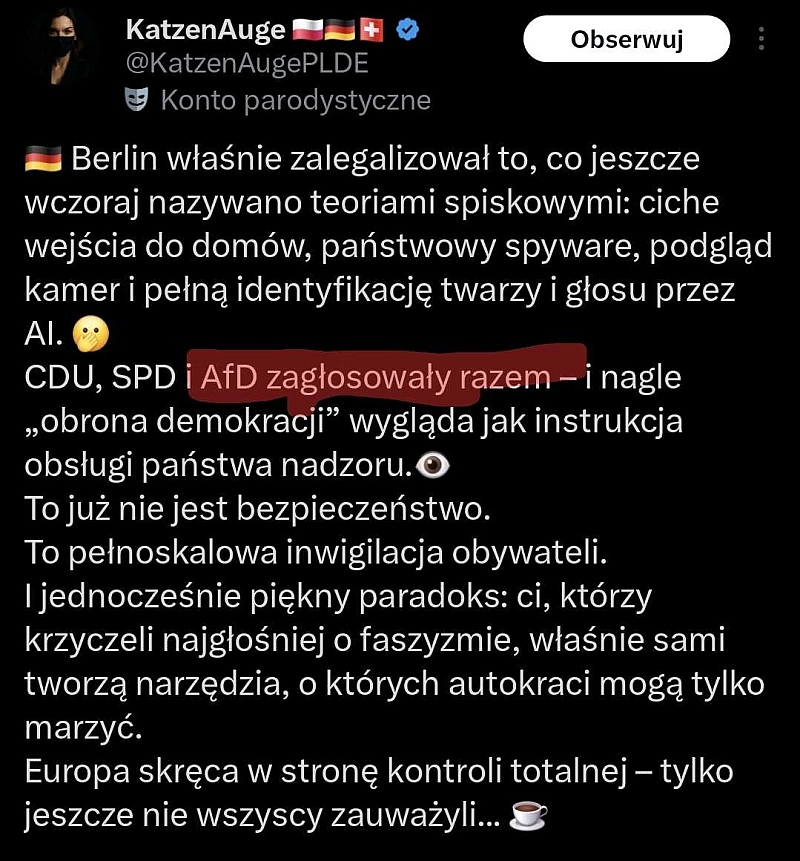Viewport: 800px width, 861px height.
Task: Click the word 'Europa' in the last paragraph
Action: coord(80,770)
